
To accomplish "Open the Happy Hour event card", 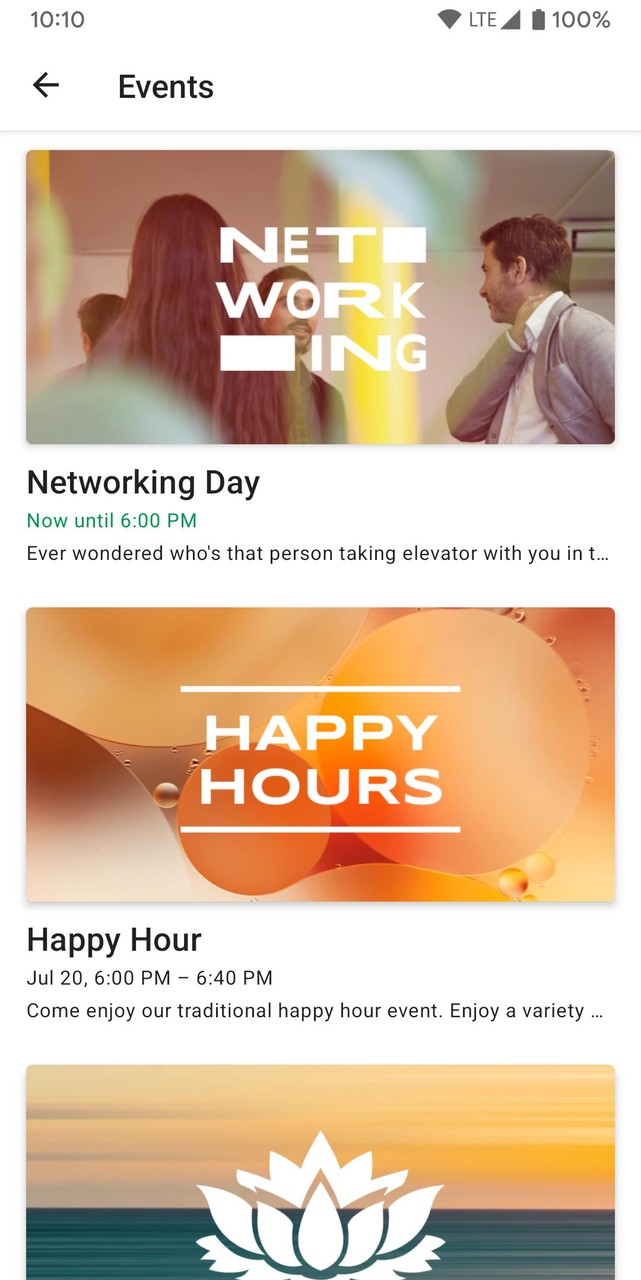I will 320,754.
